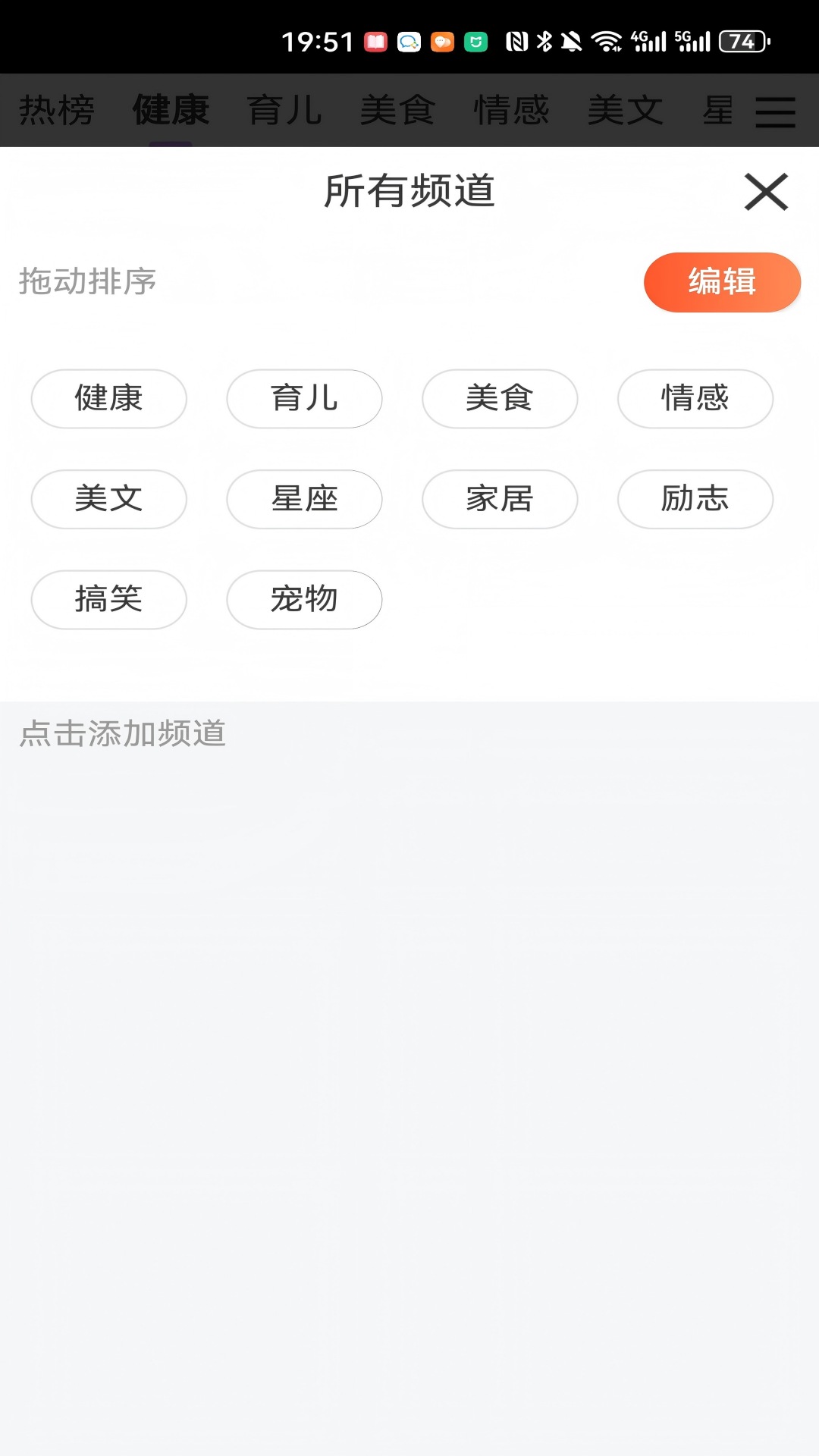
Task: Tap the 点击添加频道 area
Action: 121,733
